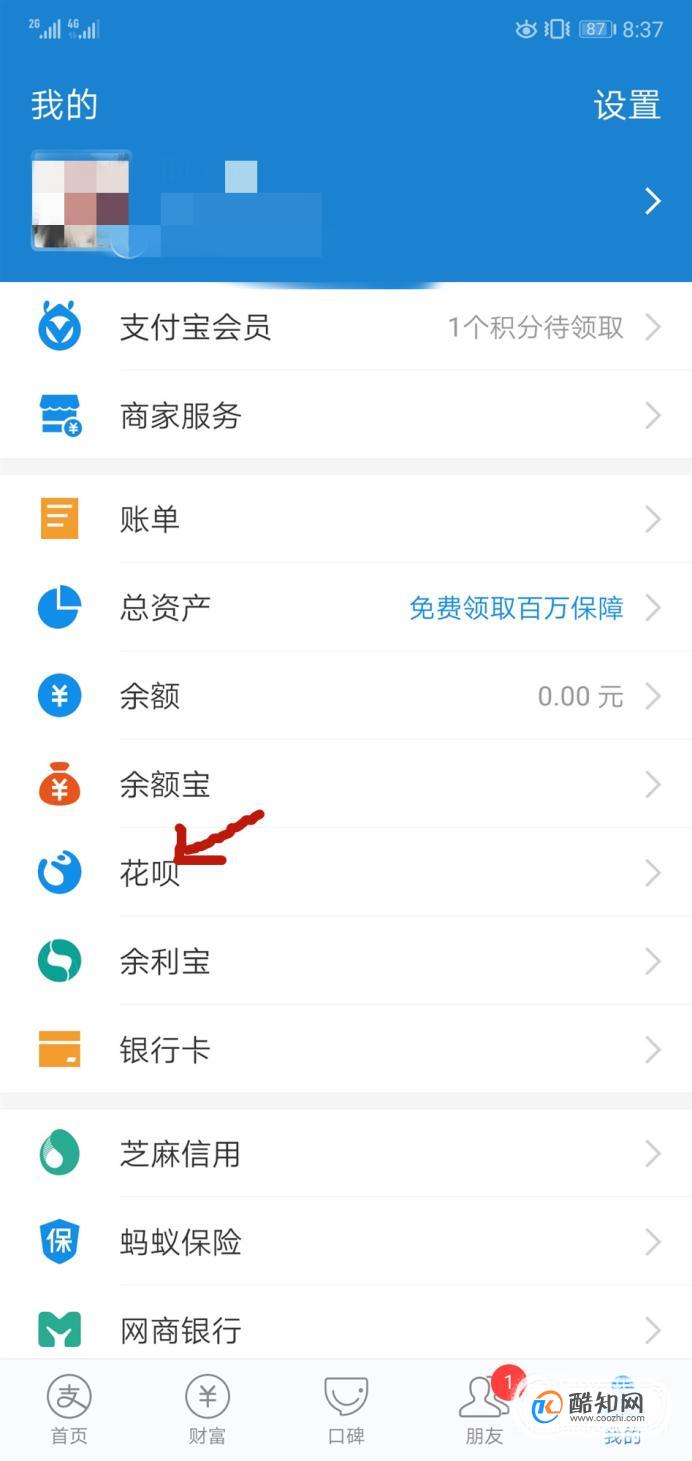
Task: Open 商家服务
Action: [346, 415]
